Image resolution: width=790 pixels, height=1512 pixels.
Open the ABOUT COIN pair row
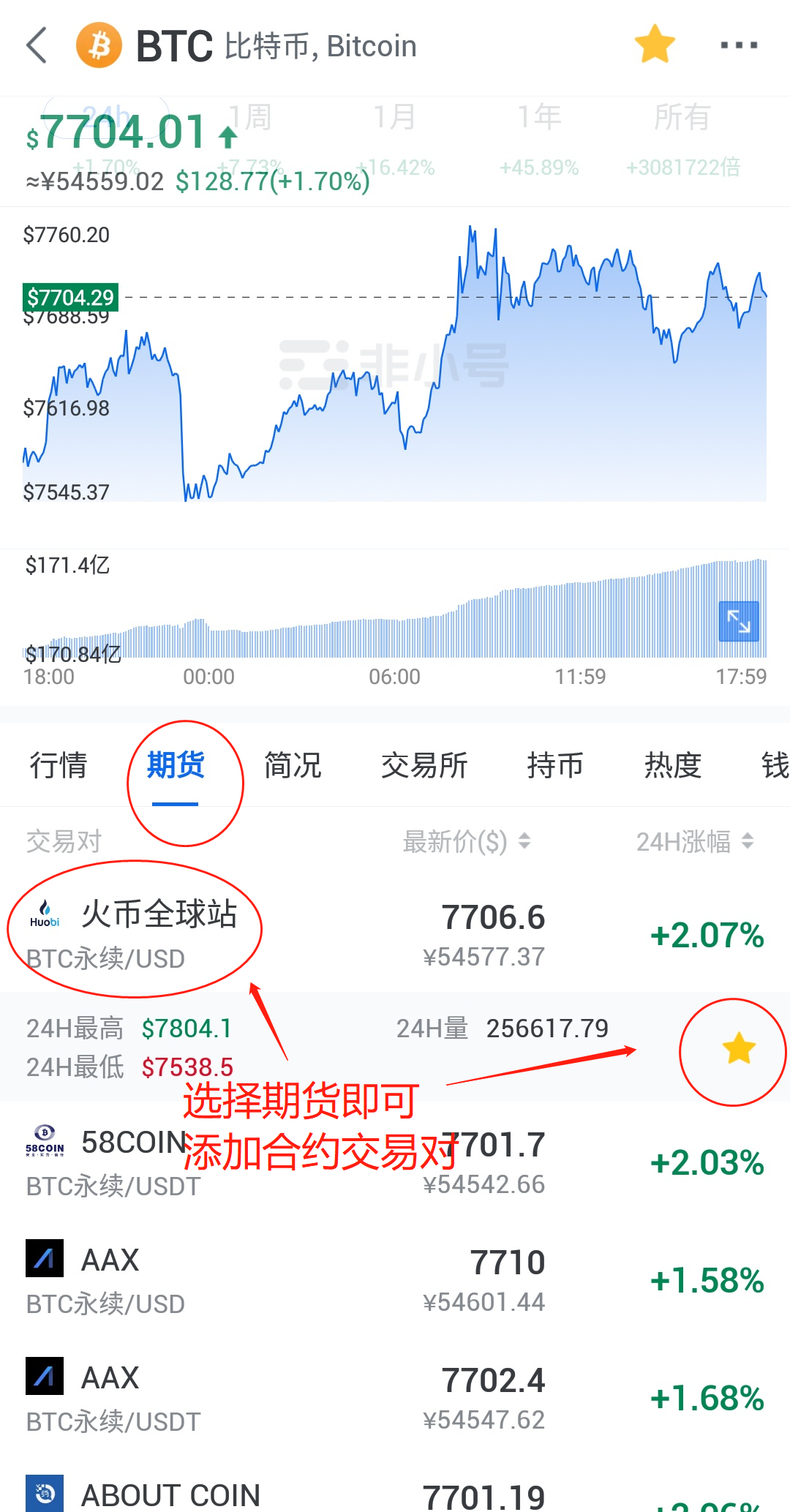(x=395, y=1494)
